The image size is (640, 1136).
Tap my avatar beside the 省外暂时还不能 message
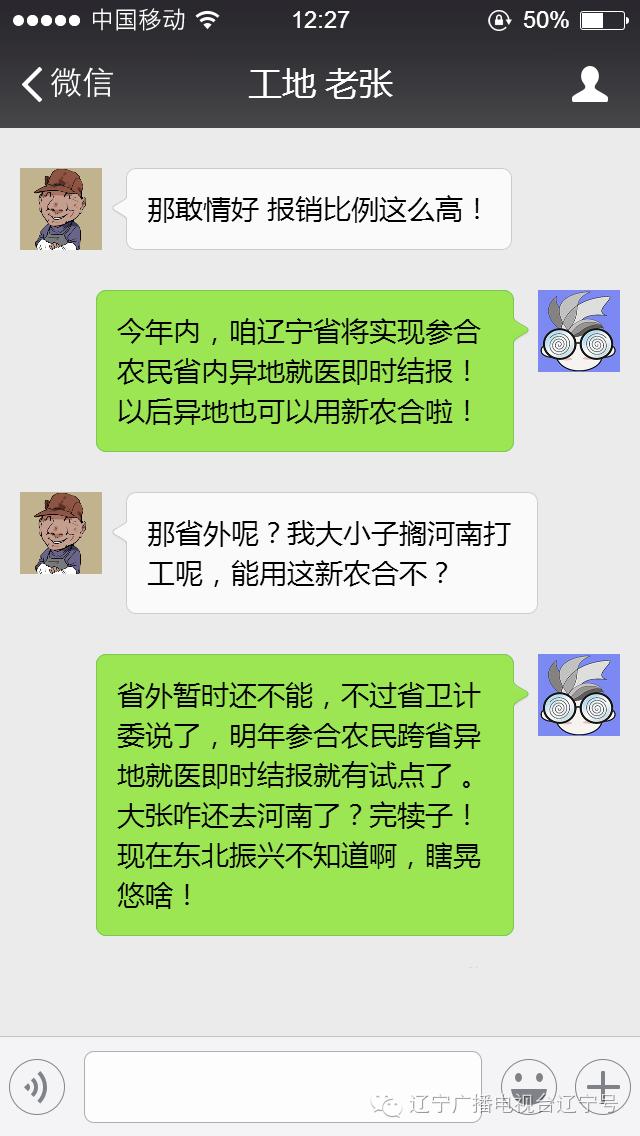tap(578, 695)
